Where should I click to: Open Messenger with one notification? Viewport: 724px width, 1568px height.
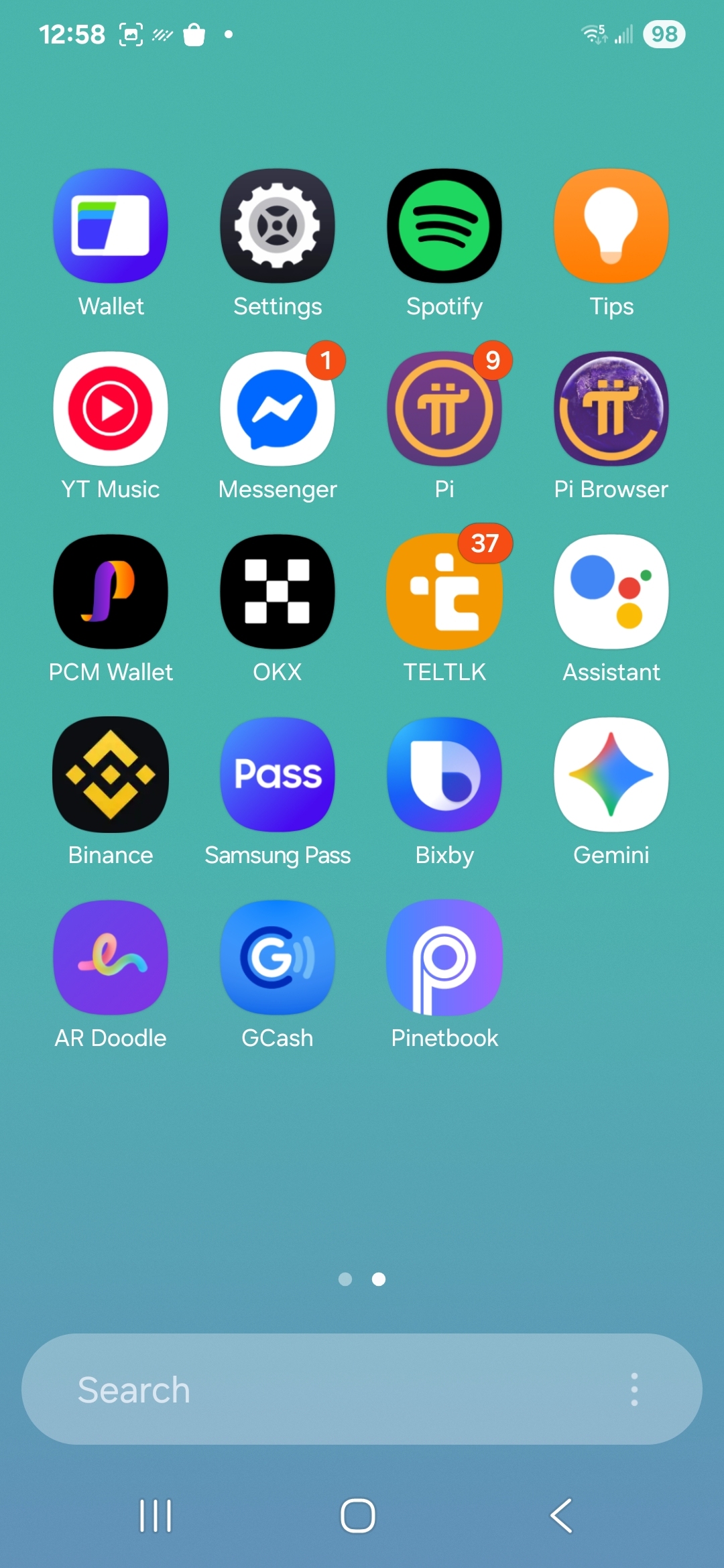point(278,409)
